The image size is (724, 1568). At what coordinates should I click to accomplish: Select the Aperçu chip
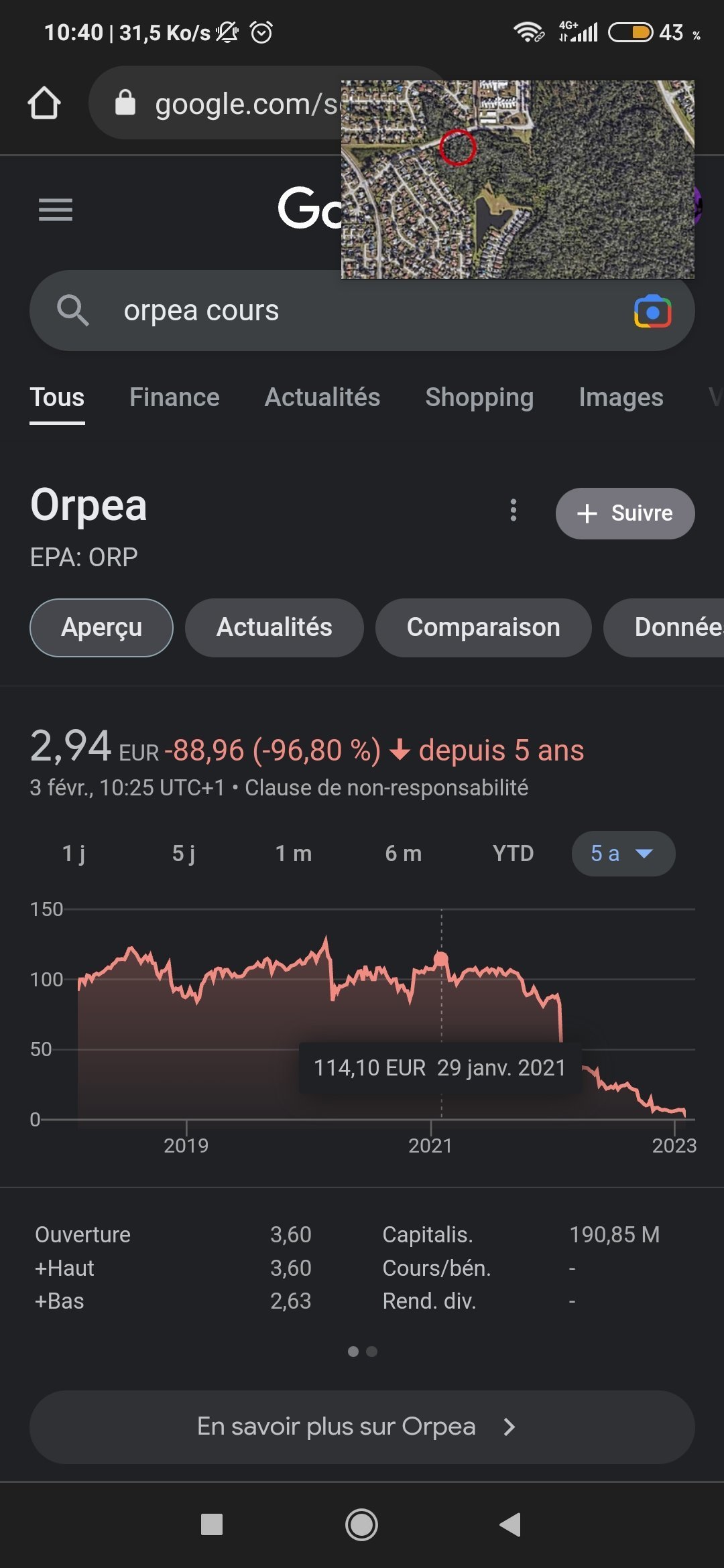pyautogui.click(x=101, y=628)
